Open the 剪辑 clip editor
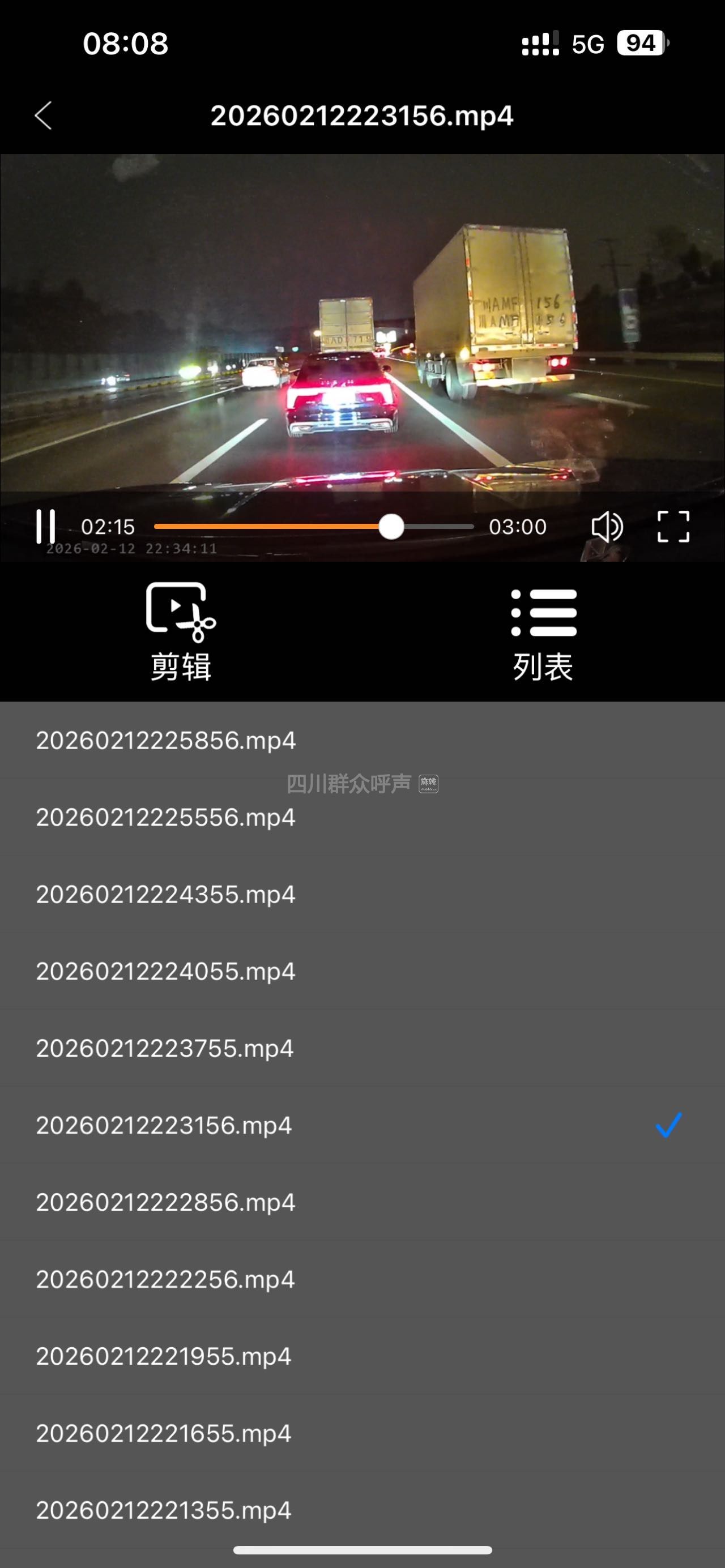 pyautogui.click(x=181, y=632)
